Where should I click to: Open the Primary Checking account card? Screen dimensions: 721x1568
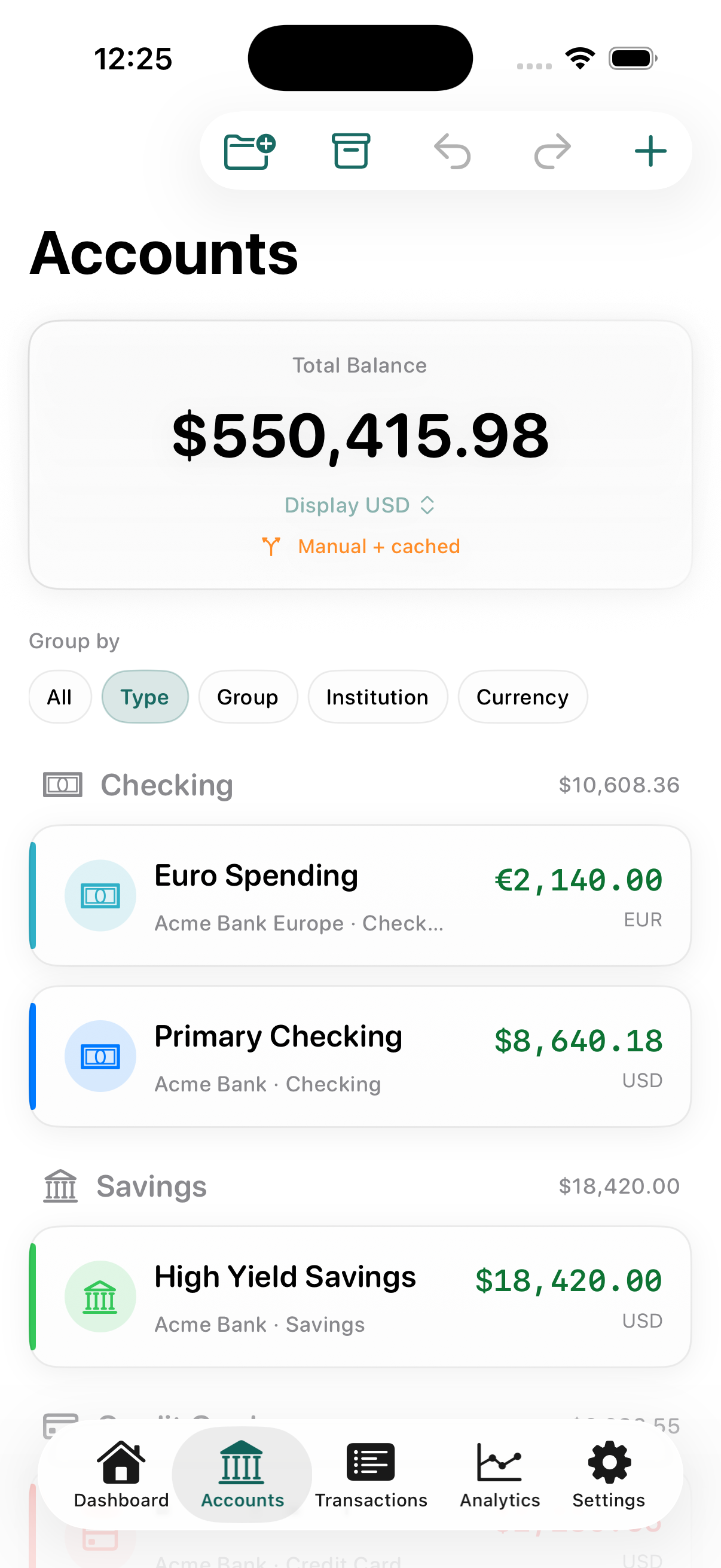(359, 1055)
